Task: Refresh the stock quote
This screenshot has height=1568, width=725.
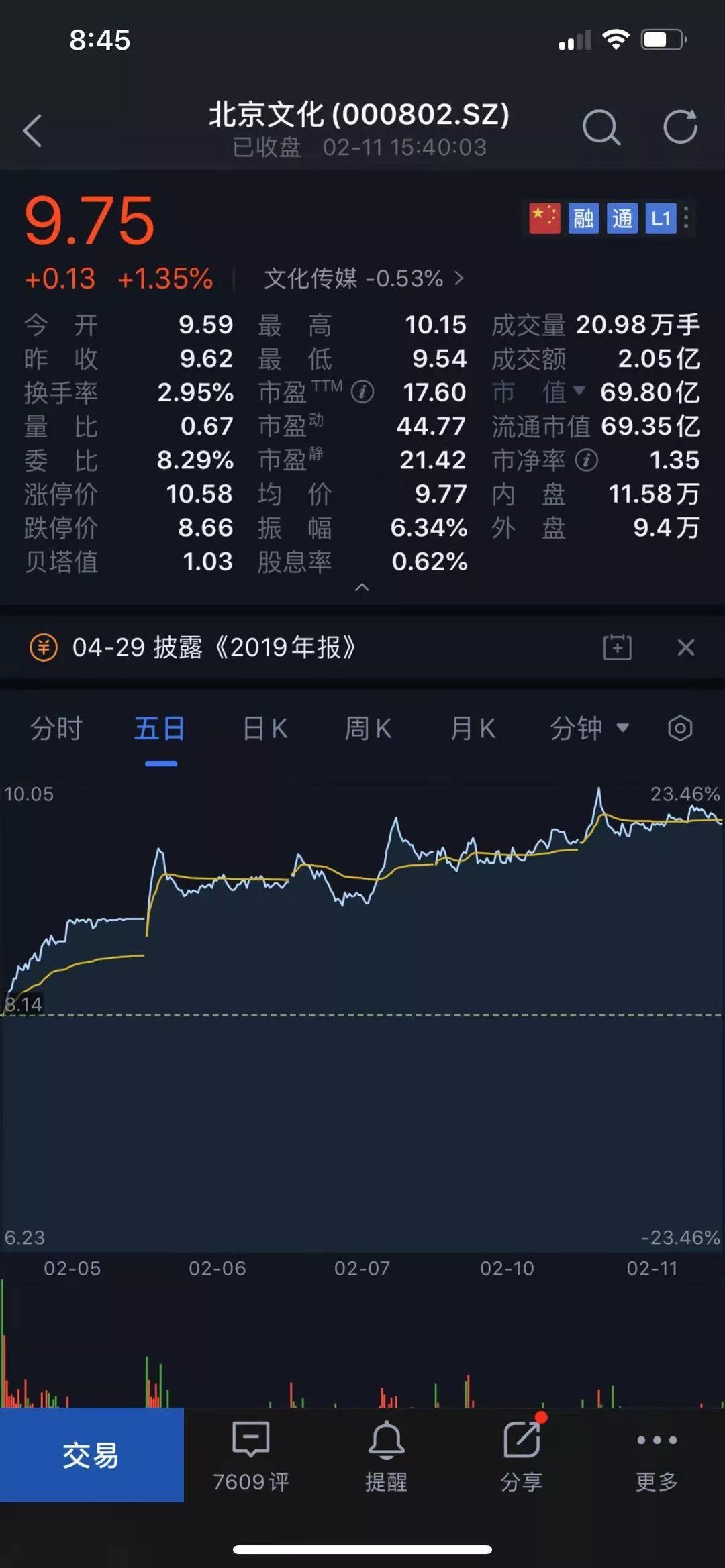Action: pyautogui.click(x=680, y=126)
